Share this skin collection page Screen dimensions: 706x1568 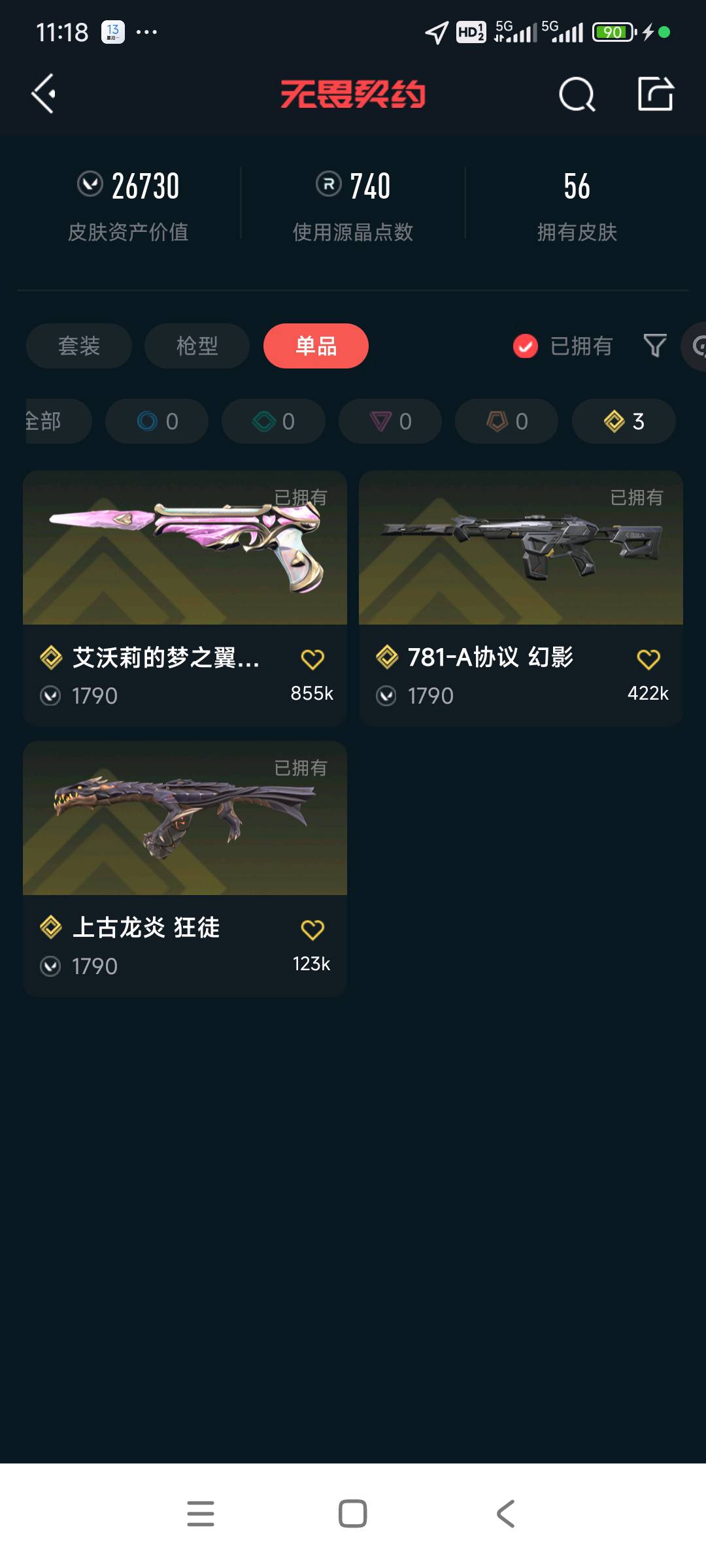[655, 94]
